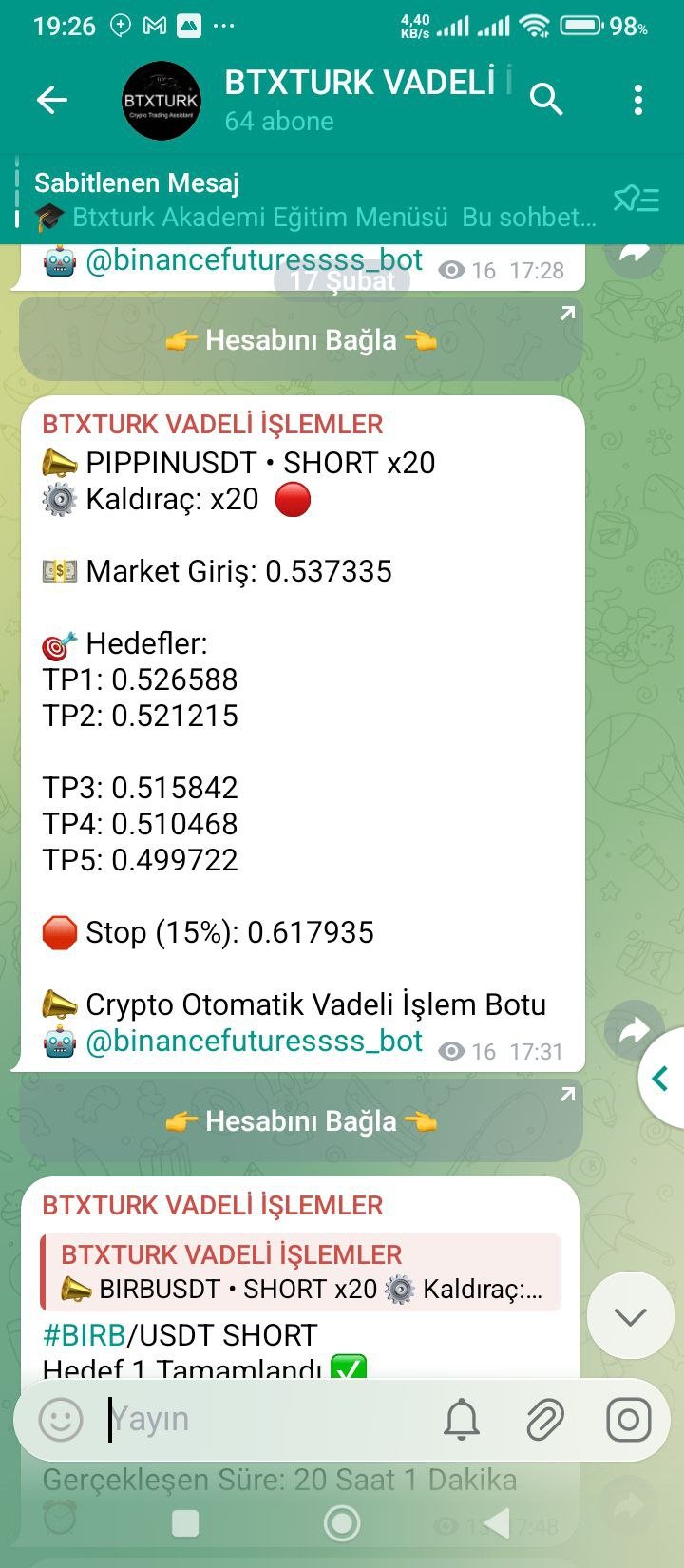Click the paperclip attachment icon
Viewport: 684px width, 1568px height.
(545, 1419)
